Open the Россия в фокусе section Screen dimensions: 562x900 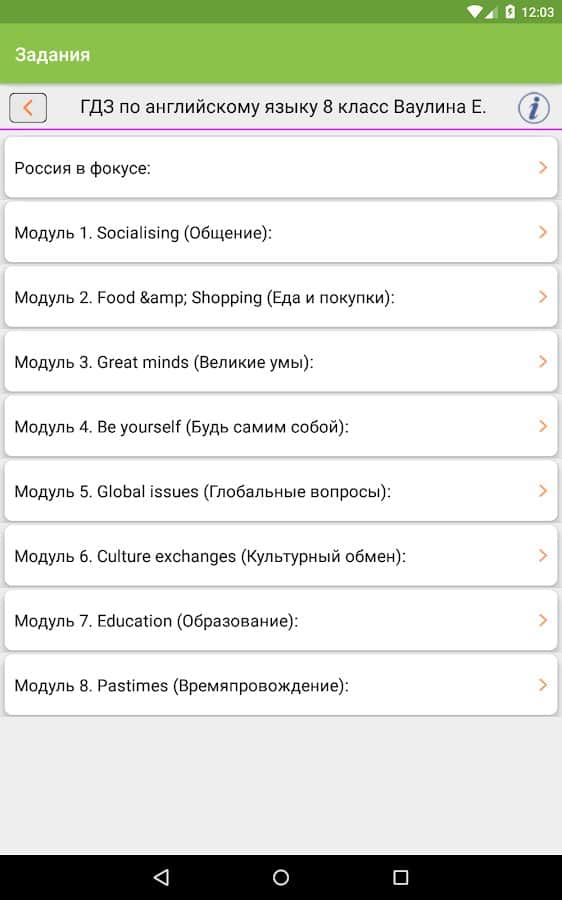[281, 168]
